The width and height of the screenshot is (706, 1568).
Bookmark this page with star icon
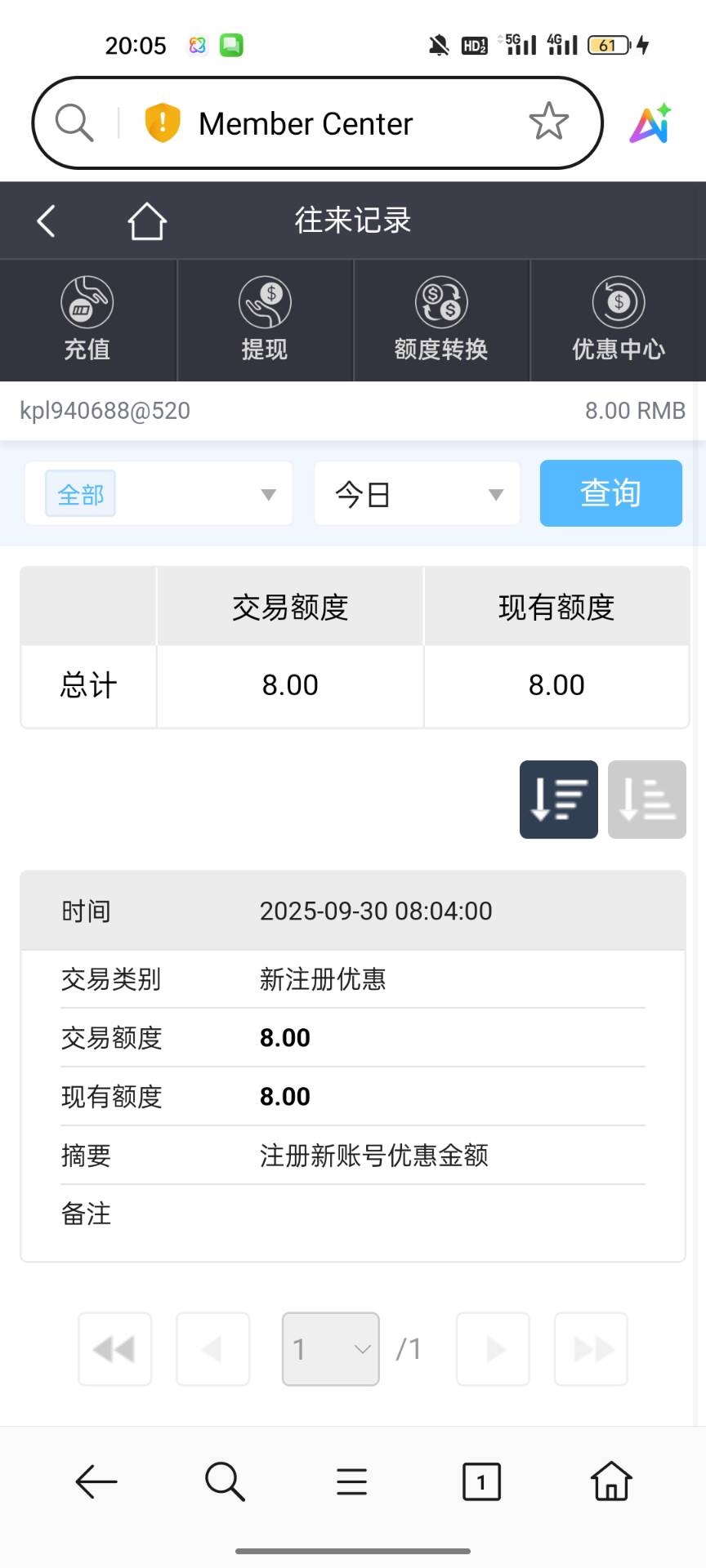coord(548,122)
